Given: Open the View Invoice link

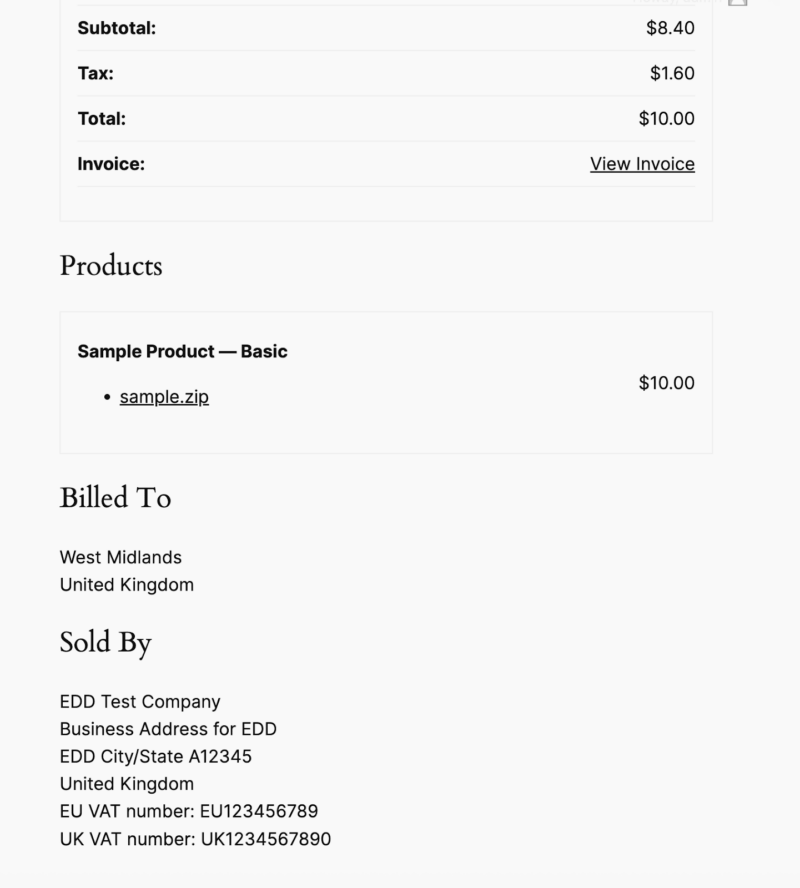Looking at the screenshot, I should coord(642,164).
